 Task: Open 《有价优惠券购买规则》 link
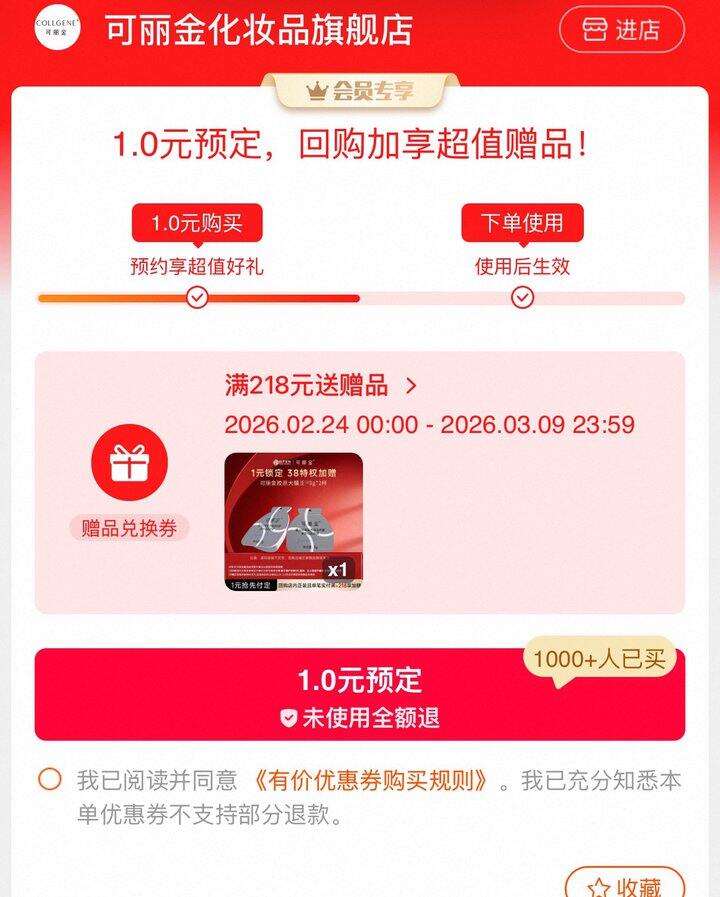[370, 780]
